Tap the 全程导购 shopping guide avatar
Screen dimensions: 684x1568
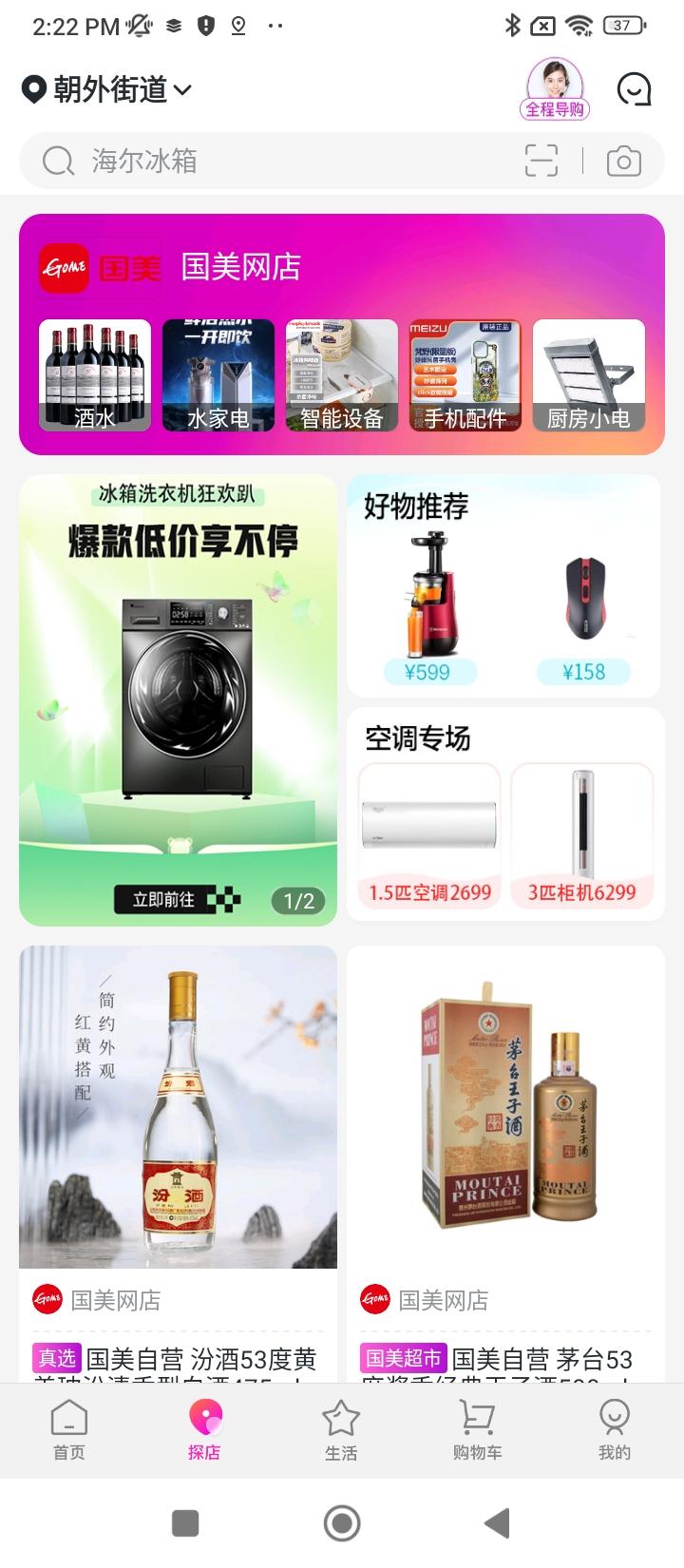click(556, 86)
